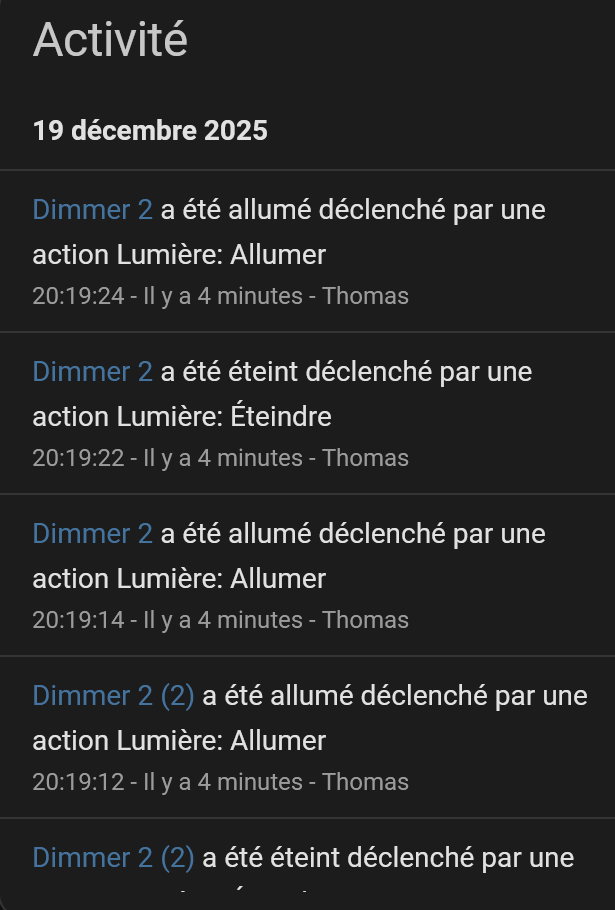The width and height of the screenshot is (615, 910).
Task: Select Dimmer 2 link in the 20:19:14 entry
Action: (x=92, y=534)
